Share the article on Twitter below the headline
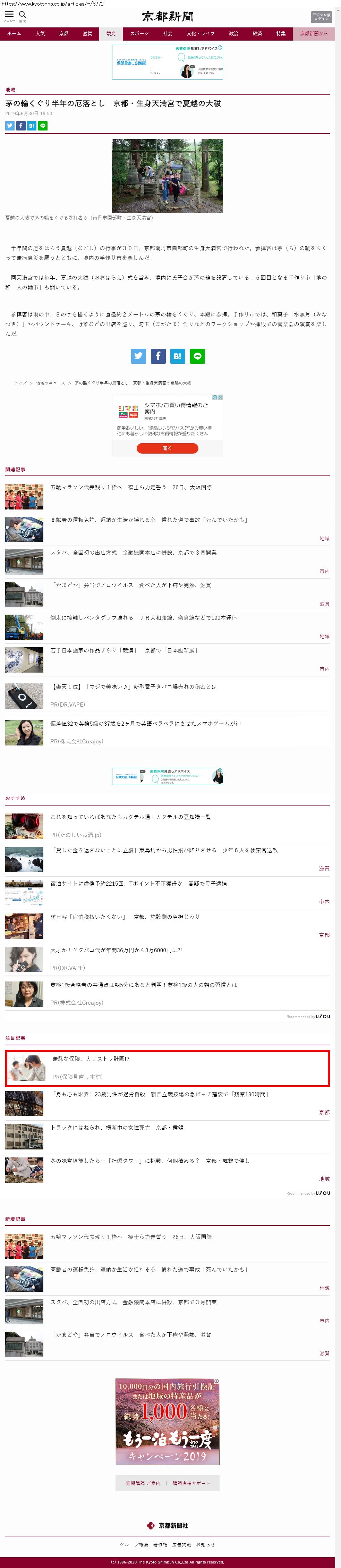Viewport: 341px width, 1568px height. [x=10, y=125]
